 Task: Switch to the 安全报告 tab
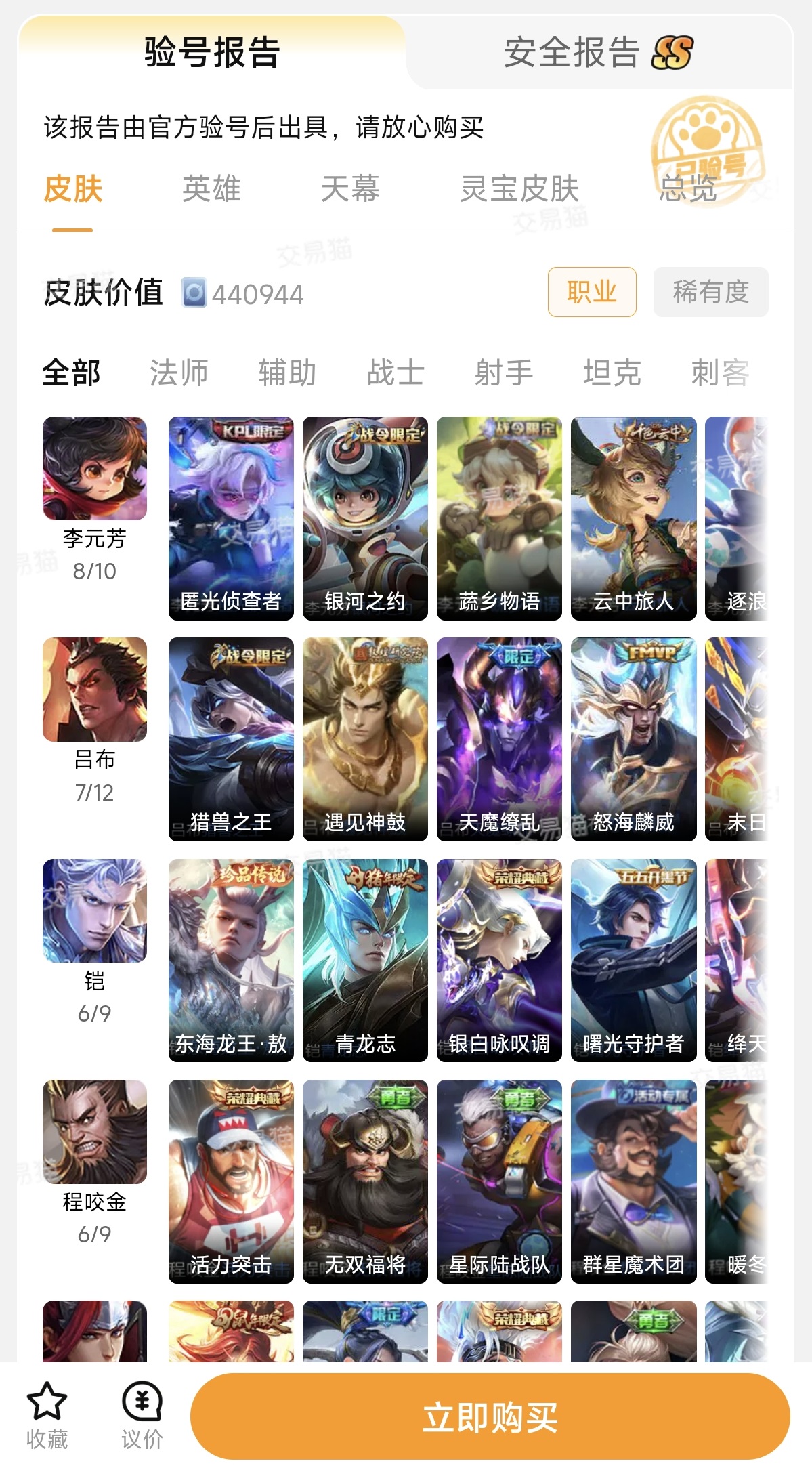tap(599, 53)
